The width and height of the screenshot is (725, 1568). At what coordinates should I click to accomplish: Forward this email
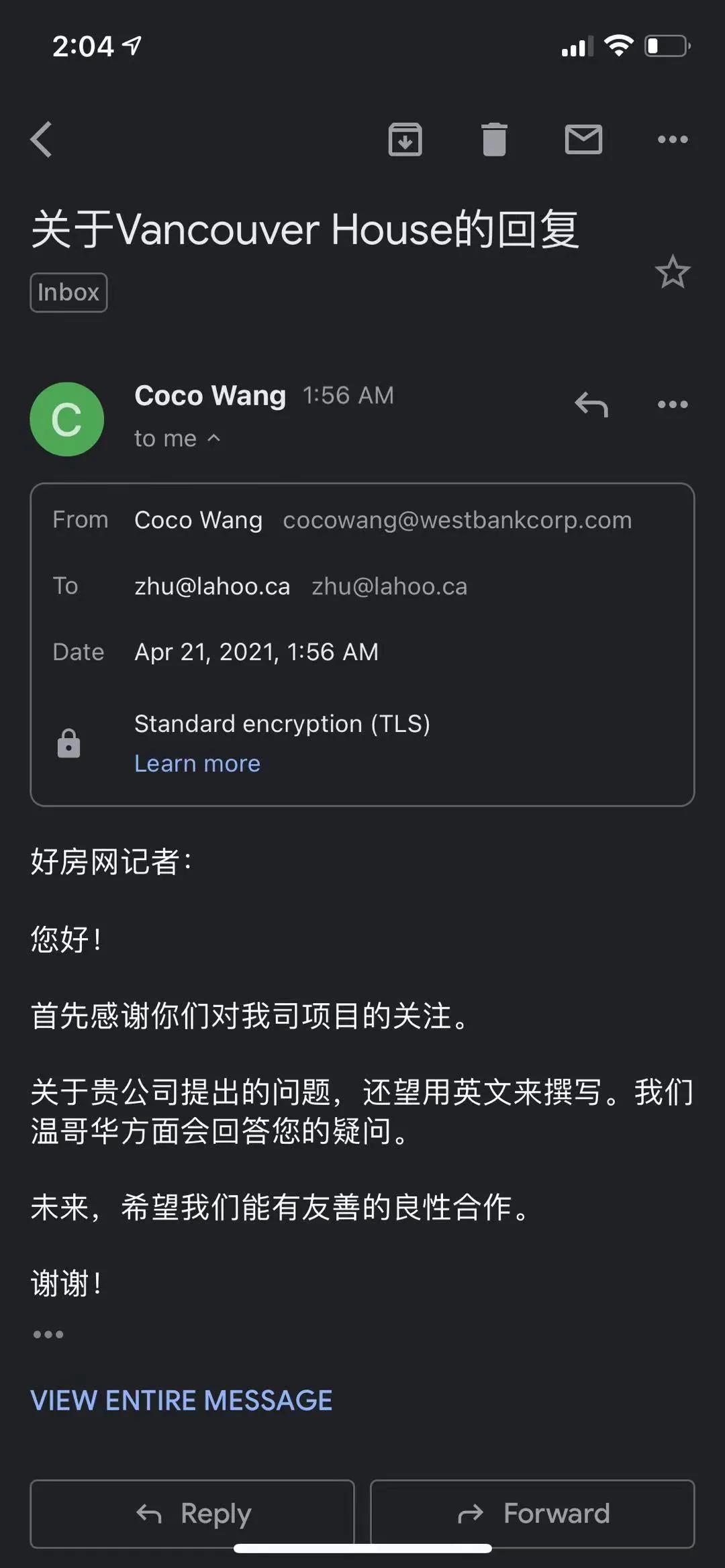(532, 1514)
